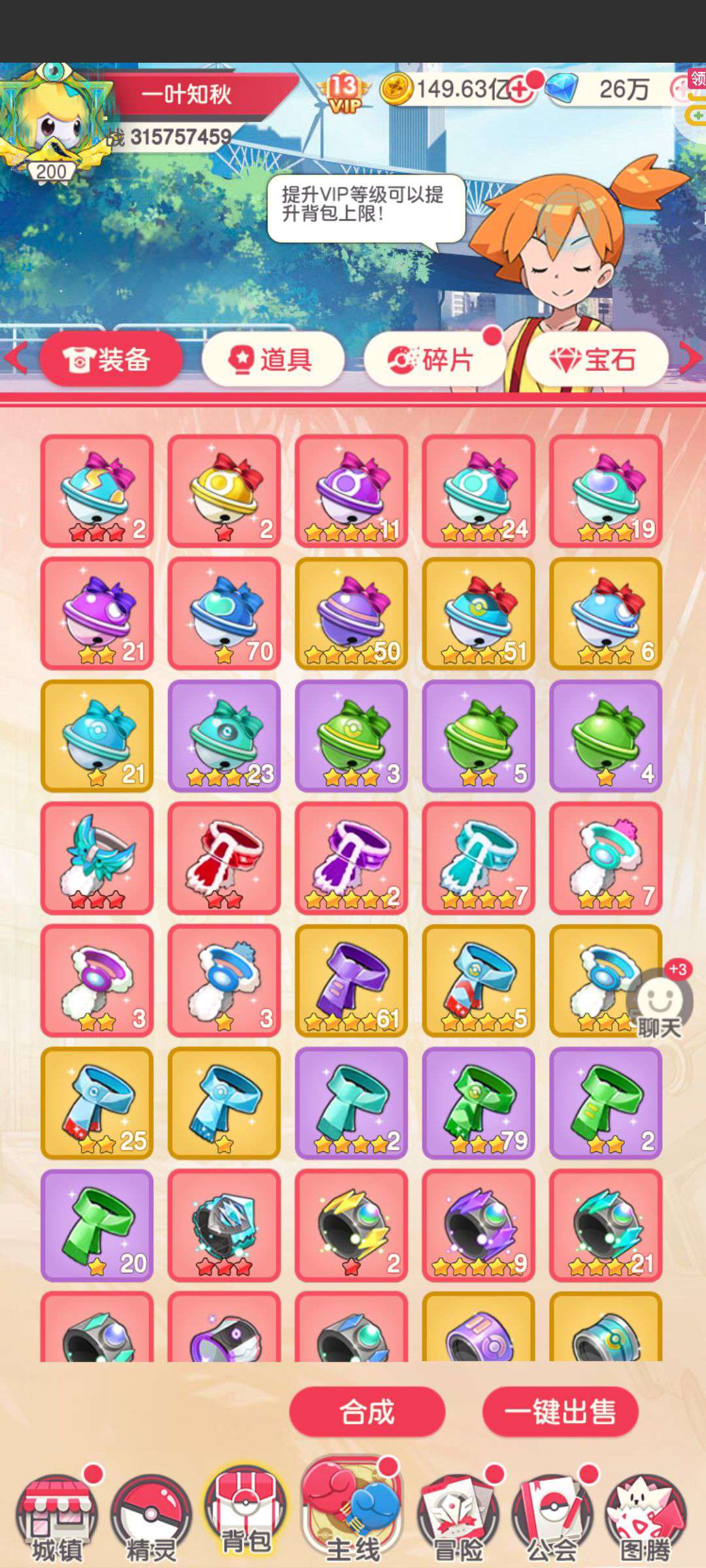This screenshot has height=1568, width=706.
Task: Select the blue bell with count 70
Action: click(224, 613)
